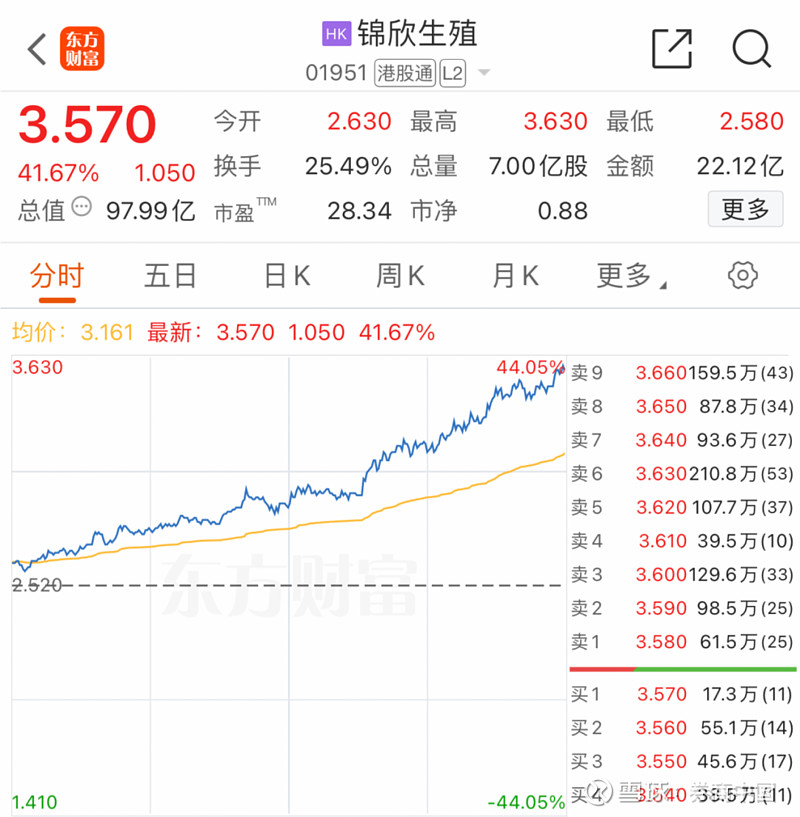Open the share/export icon
This screenshot has width=800, height=817.
674,45
